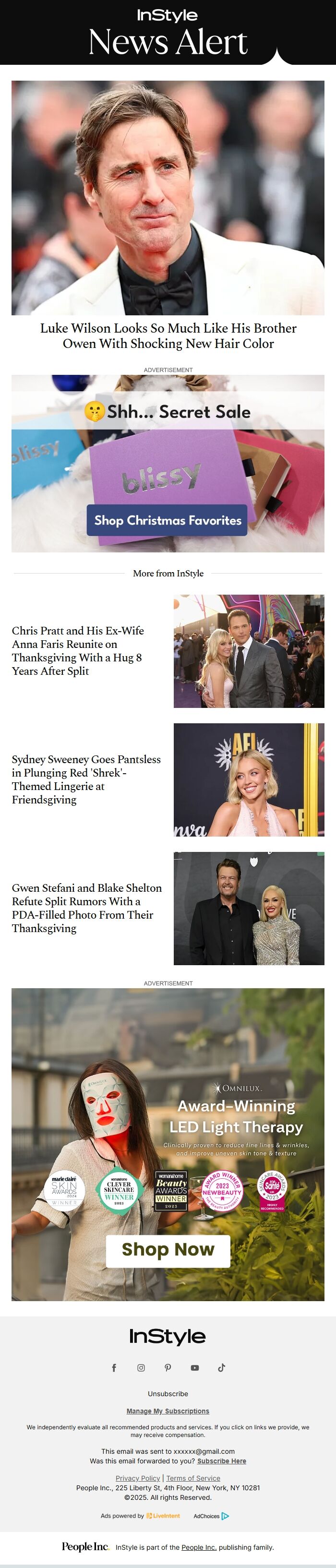View the Privacy Policy
This screenshot has height=1568, width=336.
pos(138,1478)
